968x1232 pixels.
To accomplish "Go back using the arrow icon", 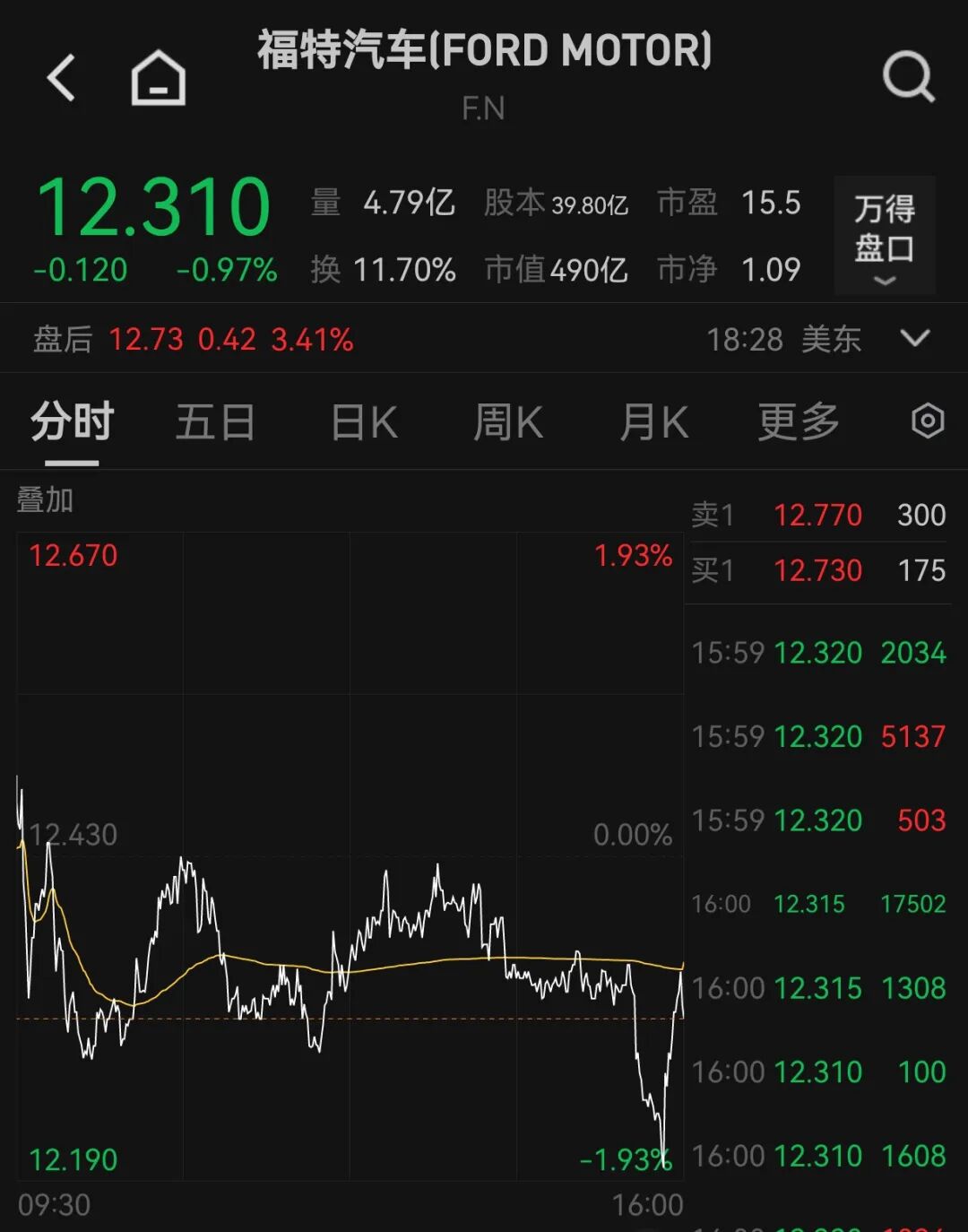I will (61, 77).
